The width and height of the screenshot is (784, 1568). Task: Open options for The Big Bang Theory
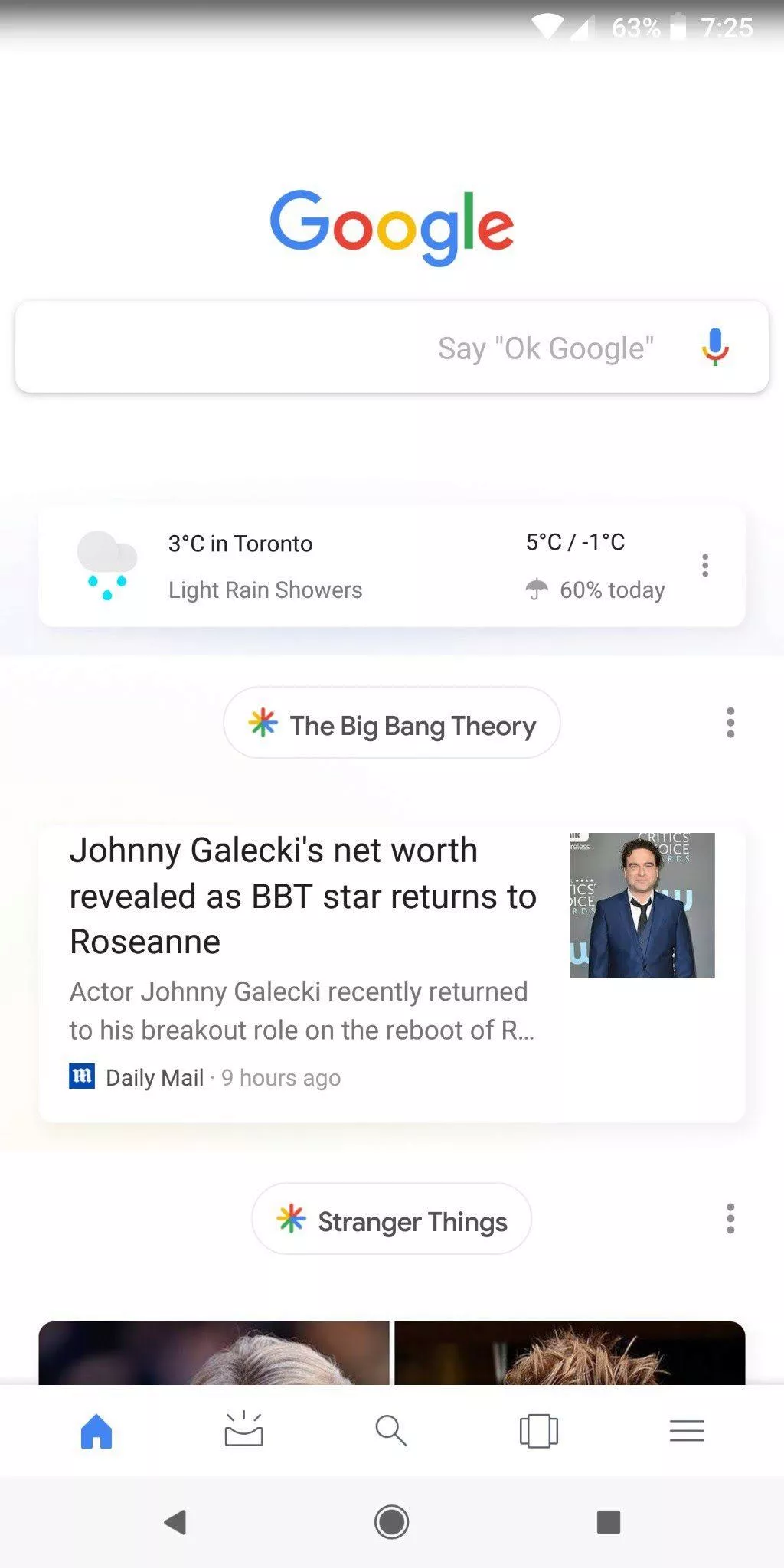(730, 723)
